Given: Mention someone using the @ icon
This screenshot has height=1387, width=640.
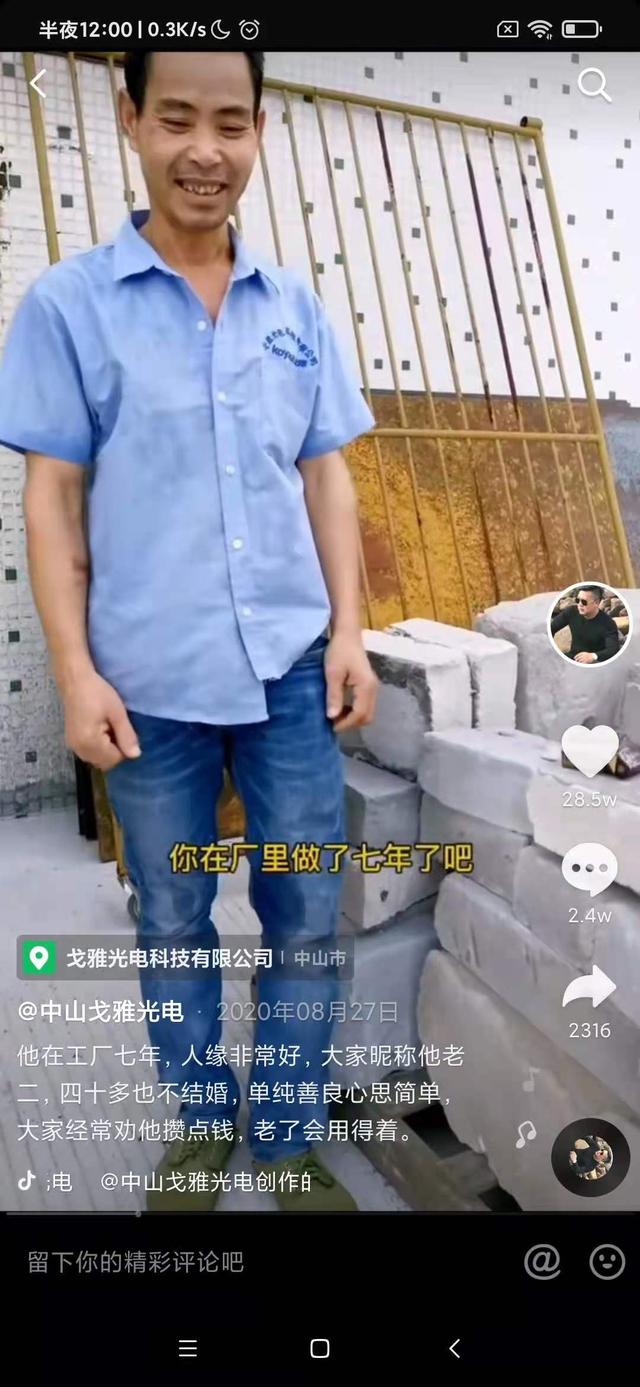Looking at the screenshot, I should 542,1262.
